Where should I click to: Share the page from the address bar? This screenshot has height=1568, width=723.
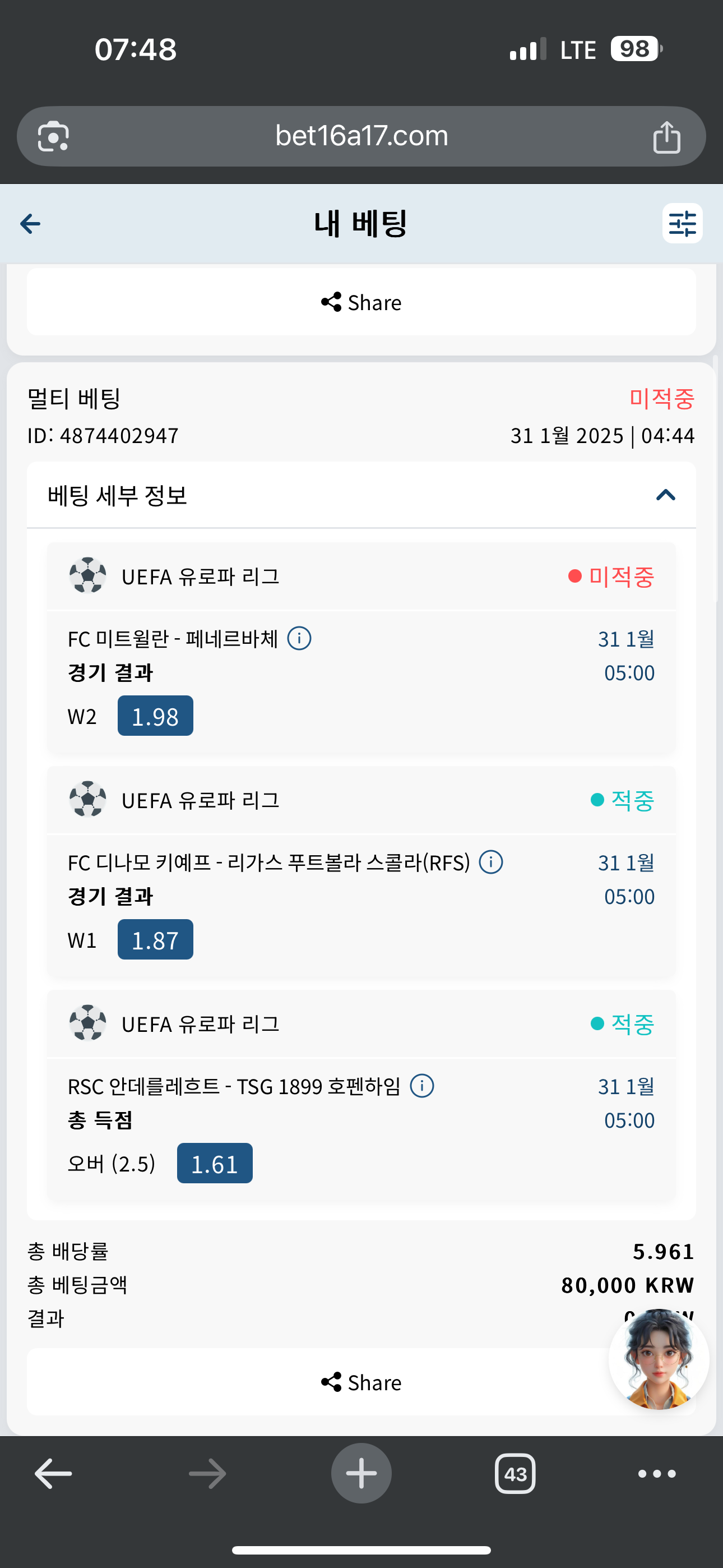(667, 136)
